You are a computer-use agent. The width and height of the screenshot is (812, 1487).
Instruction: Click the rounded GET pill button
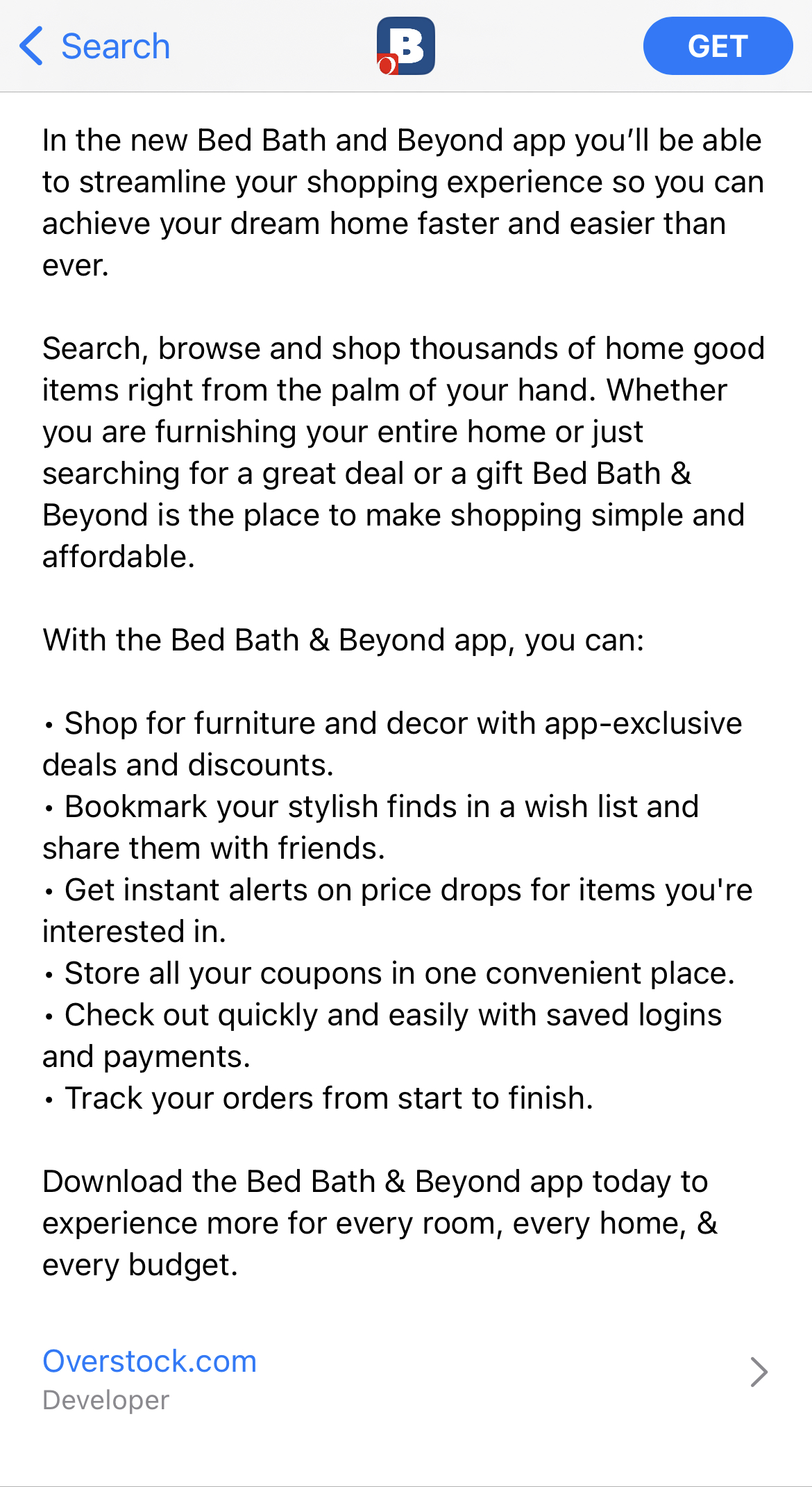[x=718, y=46]
